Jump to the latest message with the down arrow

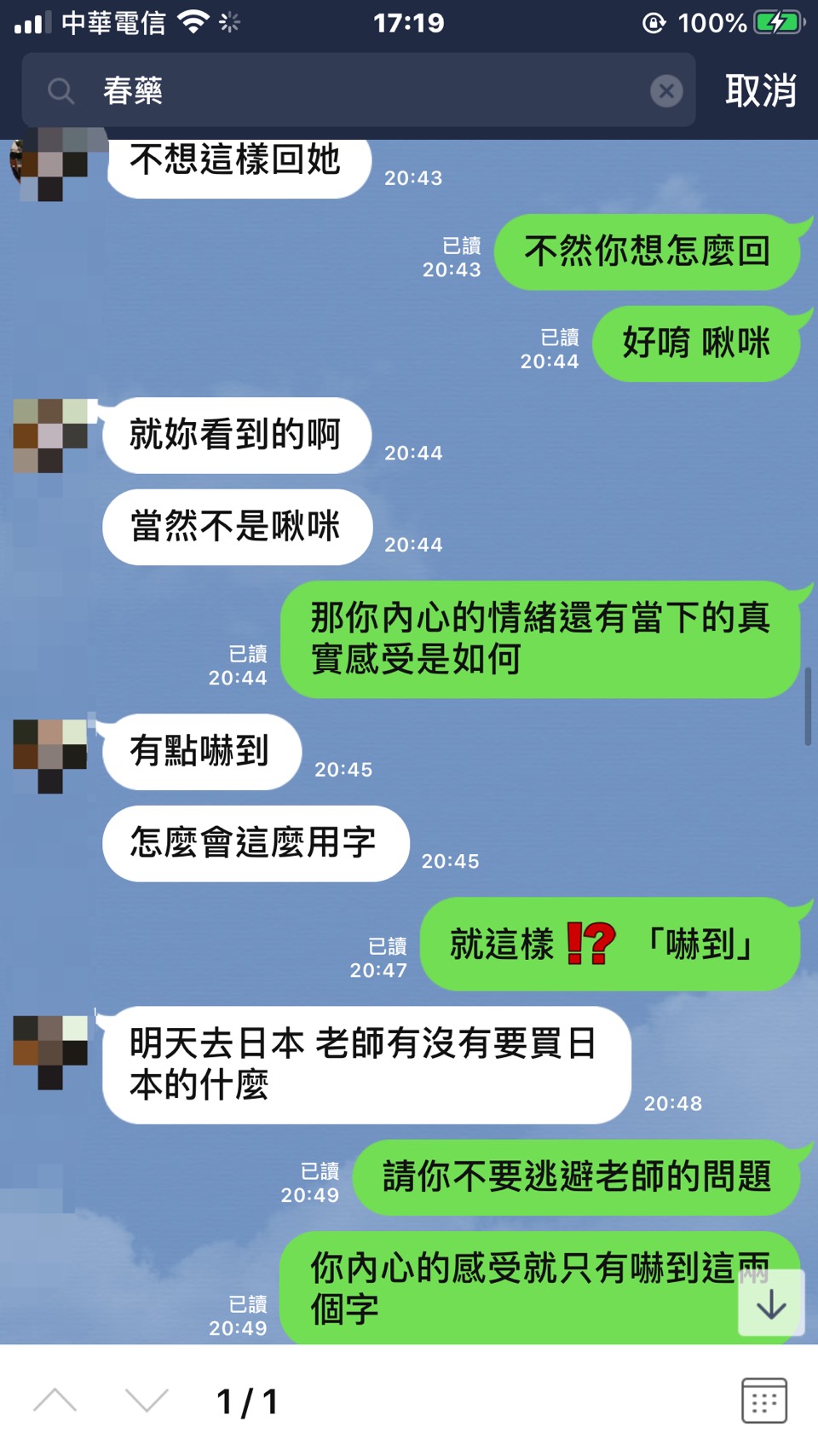[771, 1304]
